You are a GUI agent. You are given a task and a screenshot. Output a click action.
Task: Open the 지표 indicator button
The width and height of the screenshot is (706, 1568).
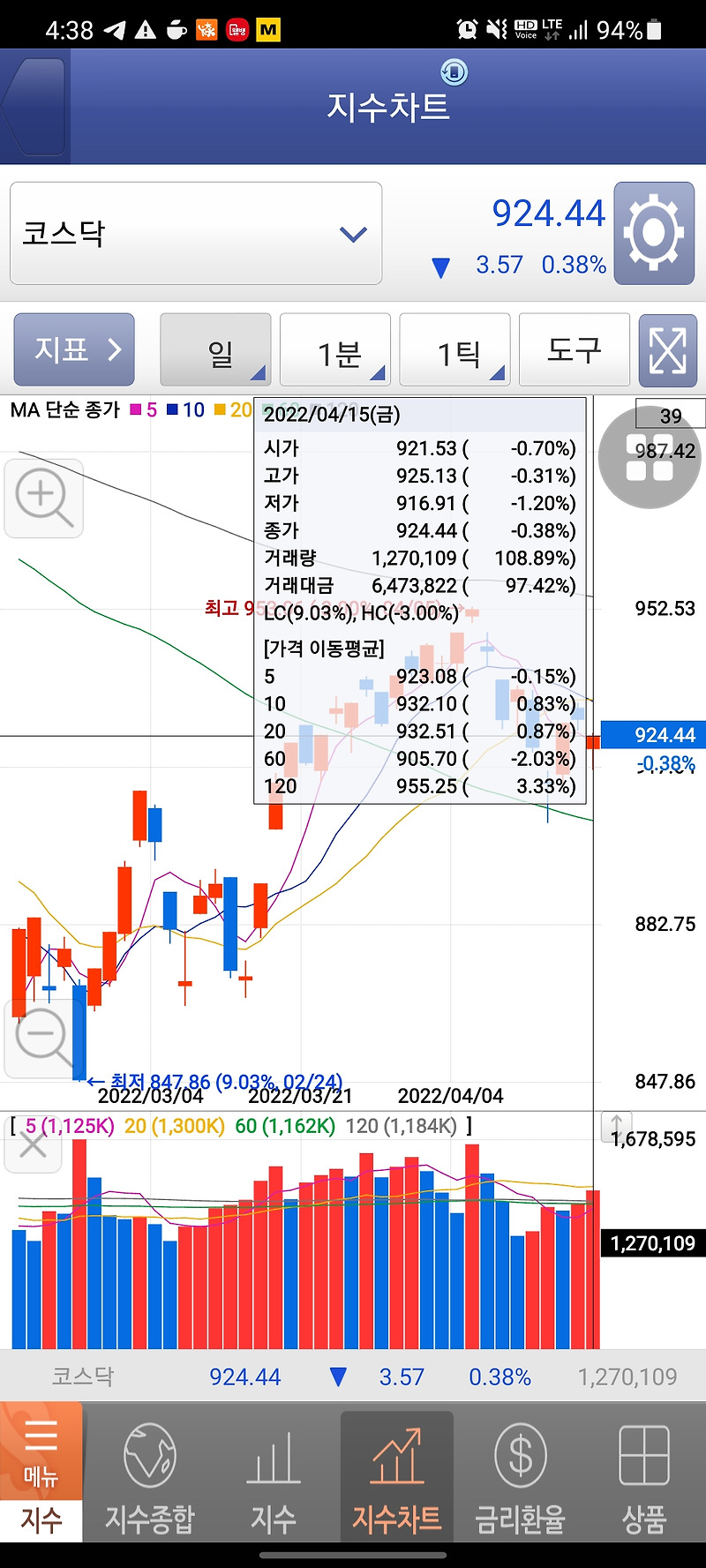74,349
